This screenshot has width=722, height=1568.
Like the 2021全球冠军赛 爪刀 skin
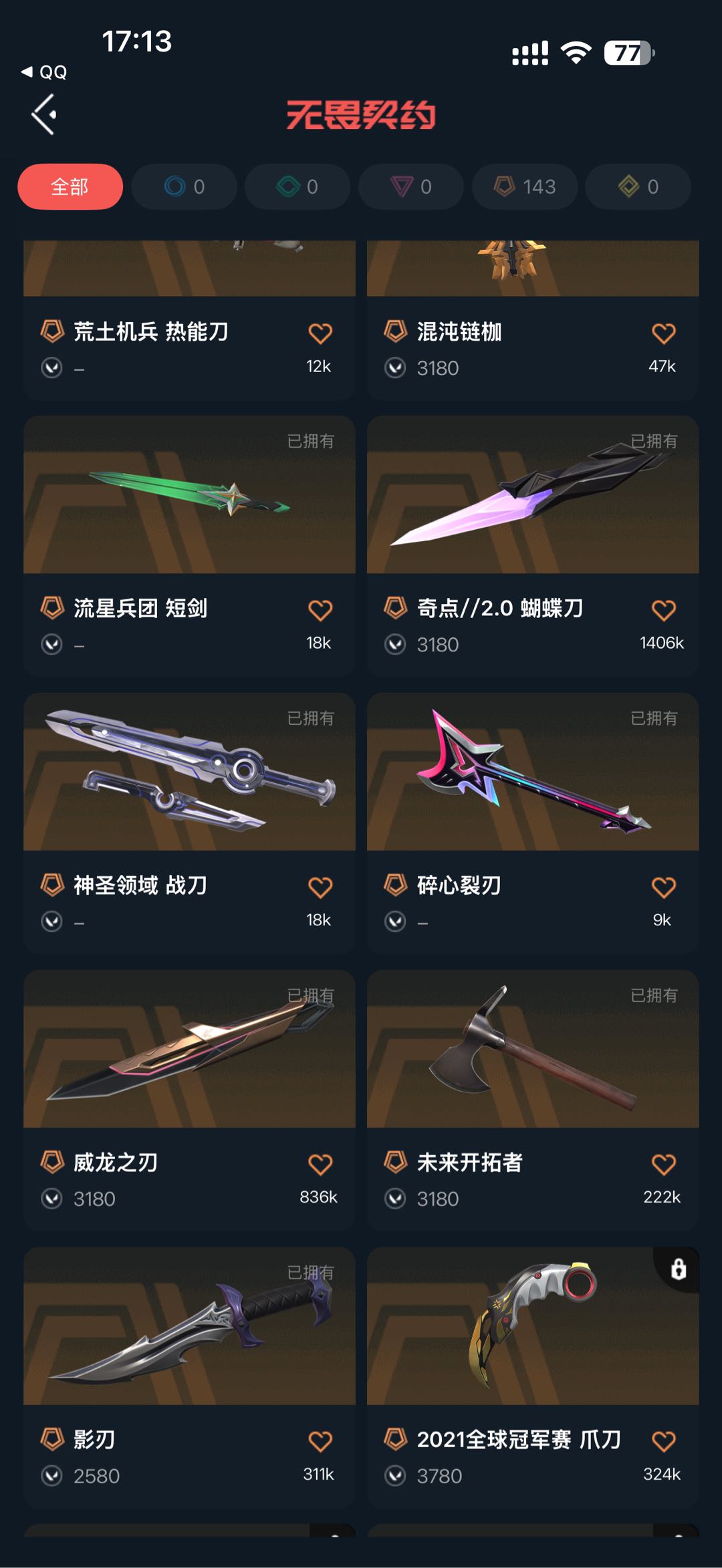pos(663,1441)
